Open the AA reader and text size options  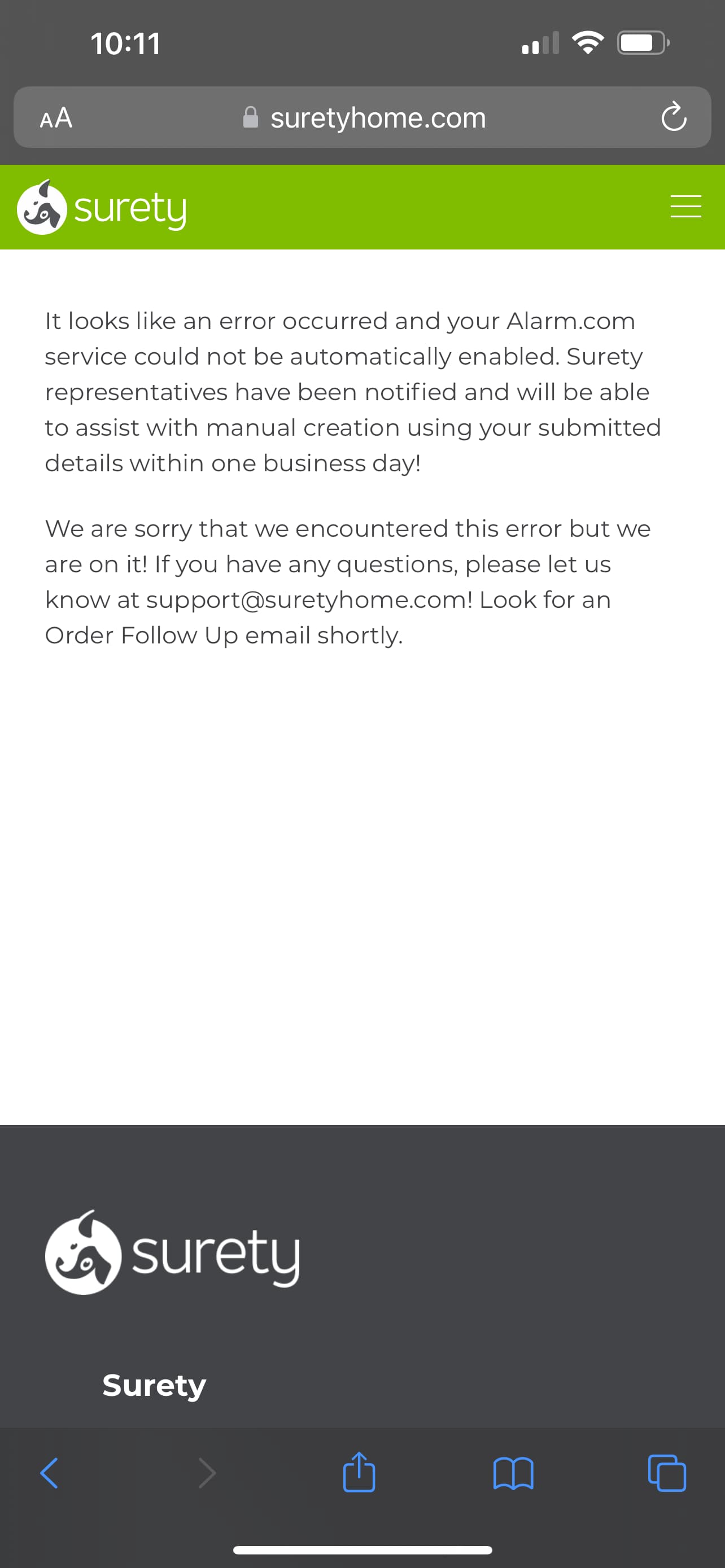(56, 118)
